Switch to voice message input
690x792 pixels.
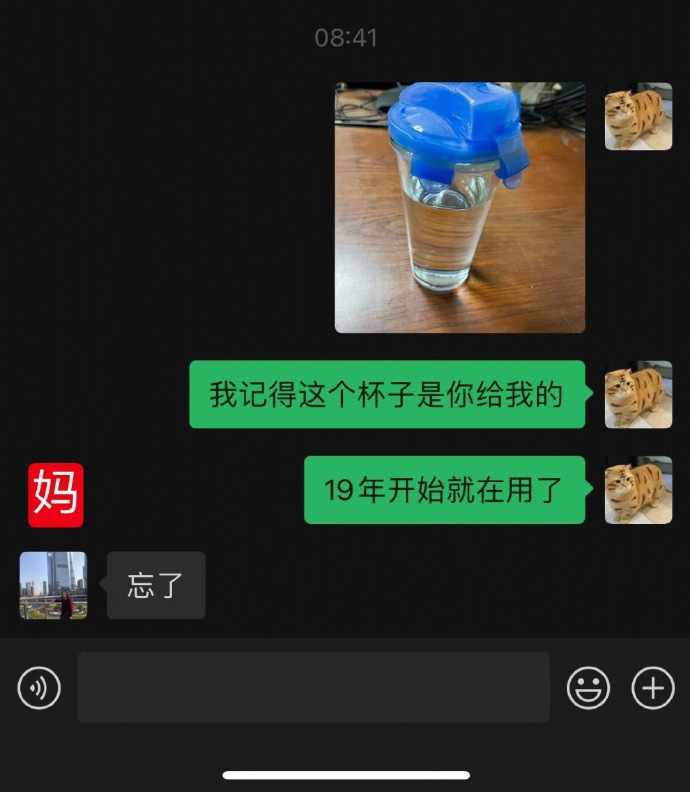(x=39, y=688)
